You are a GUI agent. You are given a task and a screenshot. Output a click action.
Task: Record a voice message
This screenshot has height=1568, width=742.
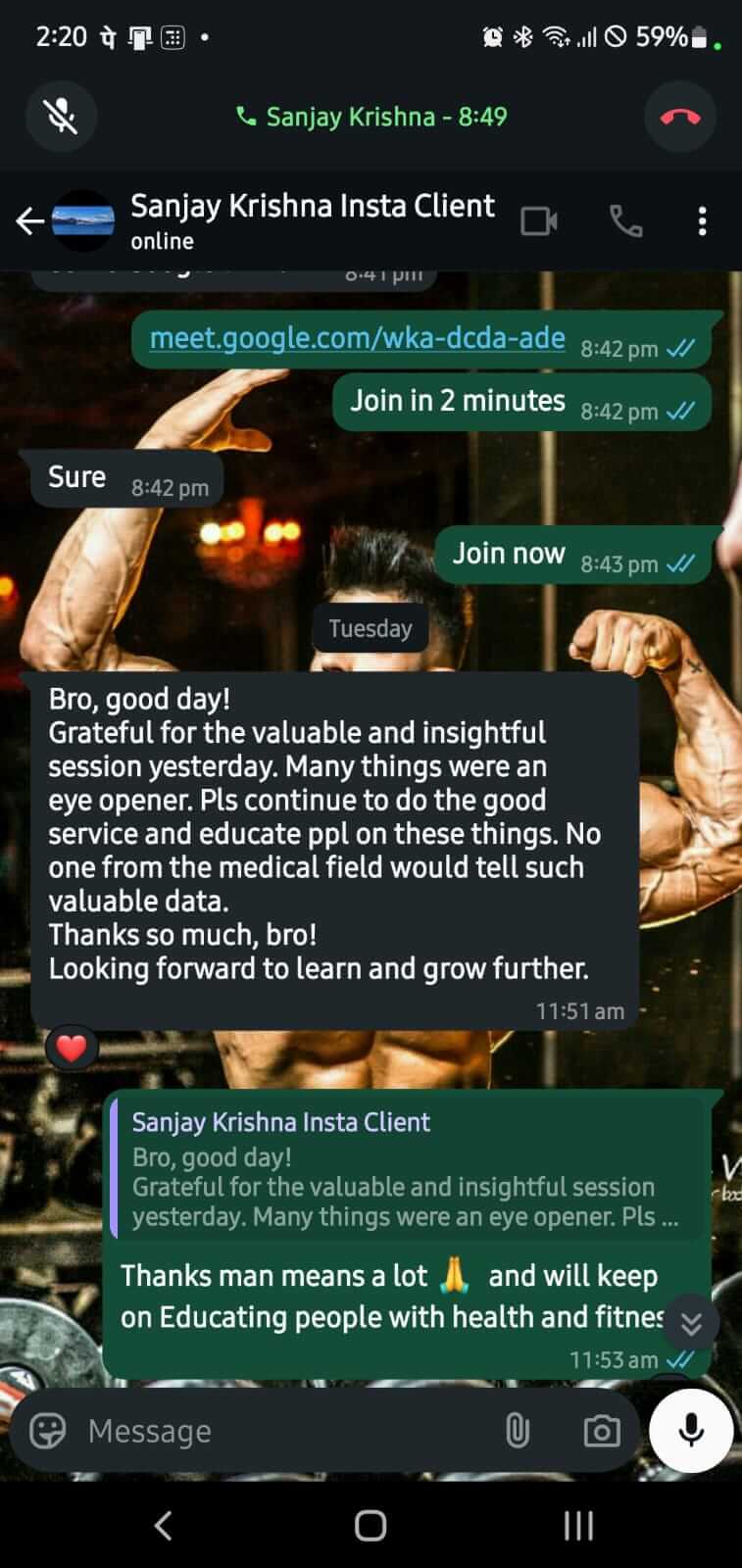click(691, 1431)
